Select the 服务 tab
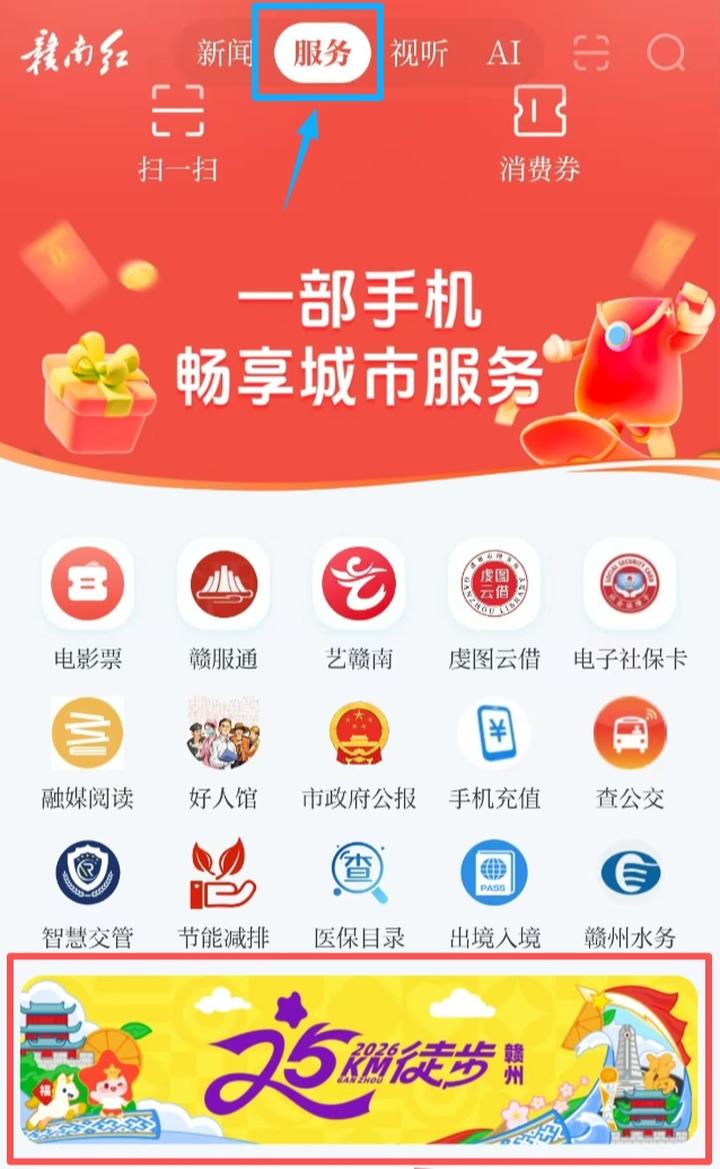The width and height of the screenshot is (720, 1169). coord(323,53)
